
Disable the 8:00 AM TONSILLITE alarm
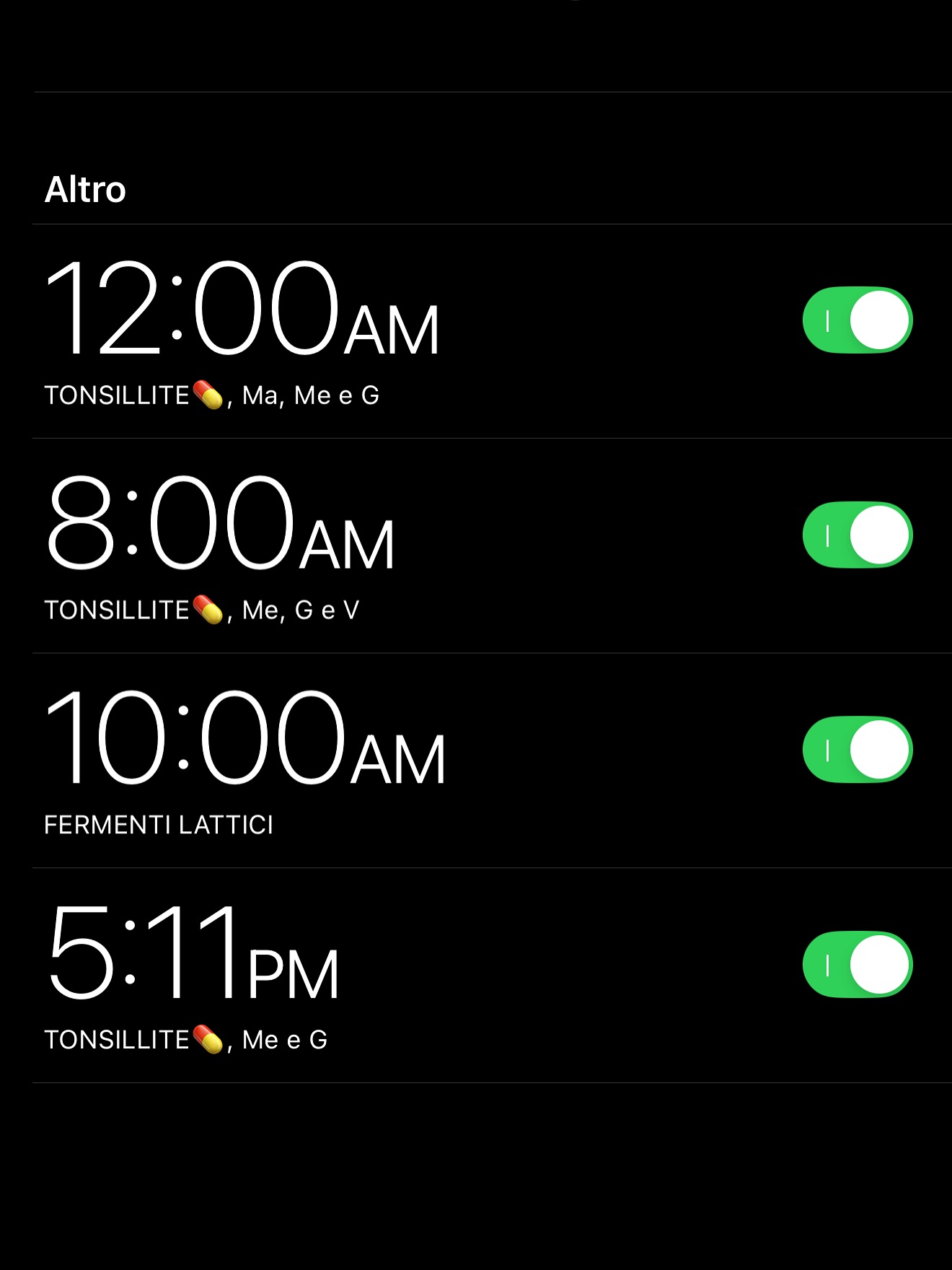coord(858,535)
